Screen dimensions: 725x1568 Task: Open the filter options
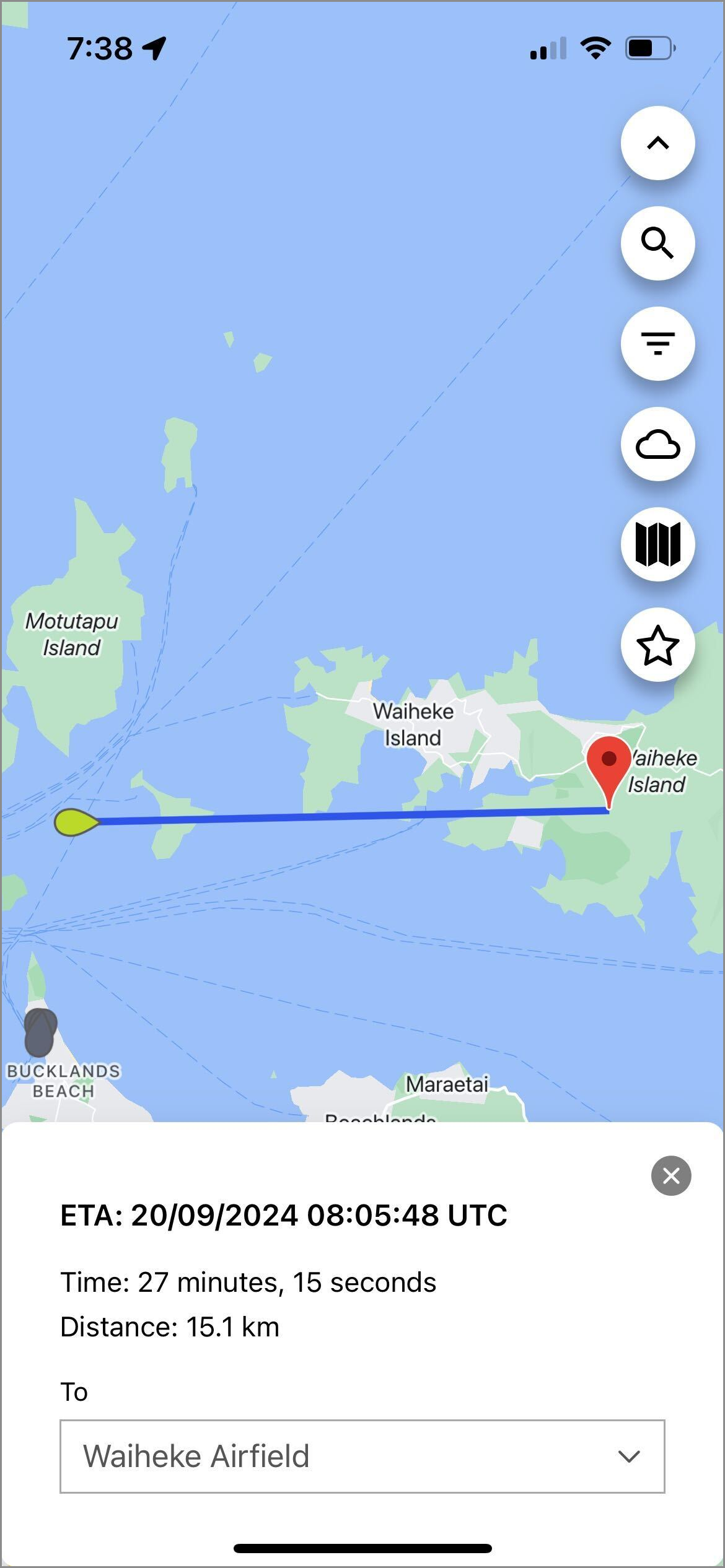(x=657, y=344)
